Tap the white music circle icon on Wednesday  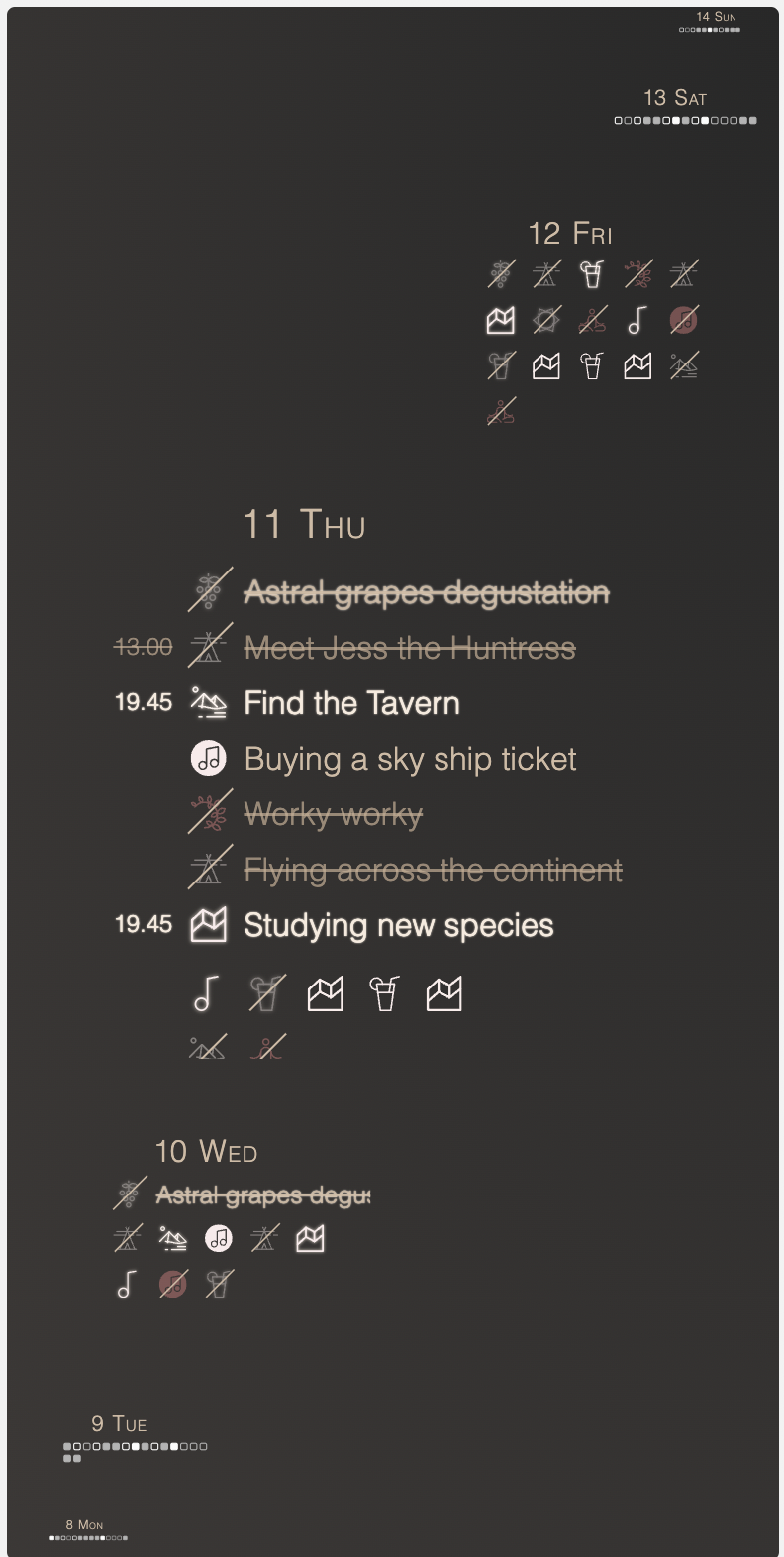coord(219,1238)
